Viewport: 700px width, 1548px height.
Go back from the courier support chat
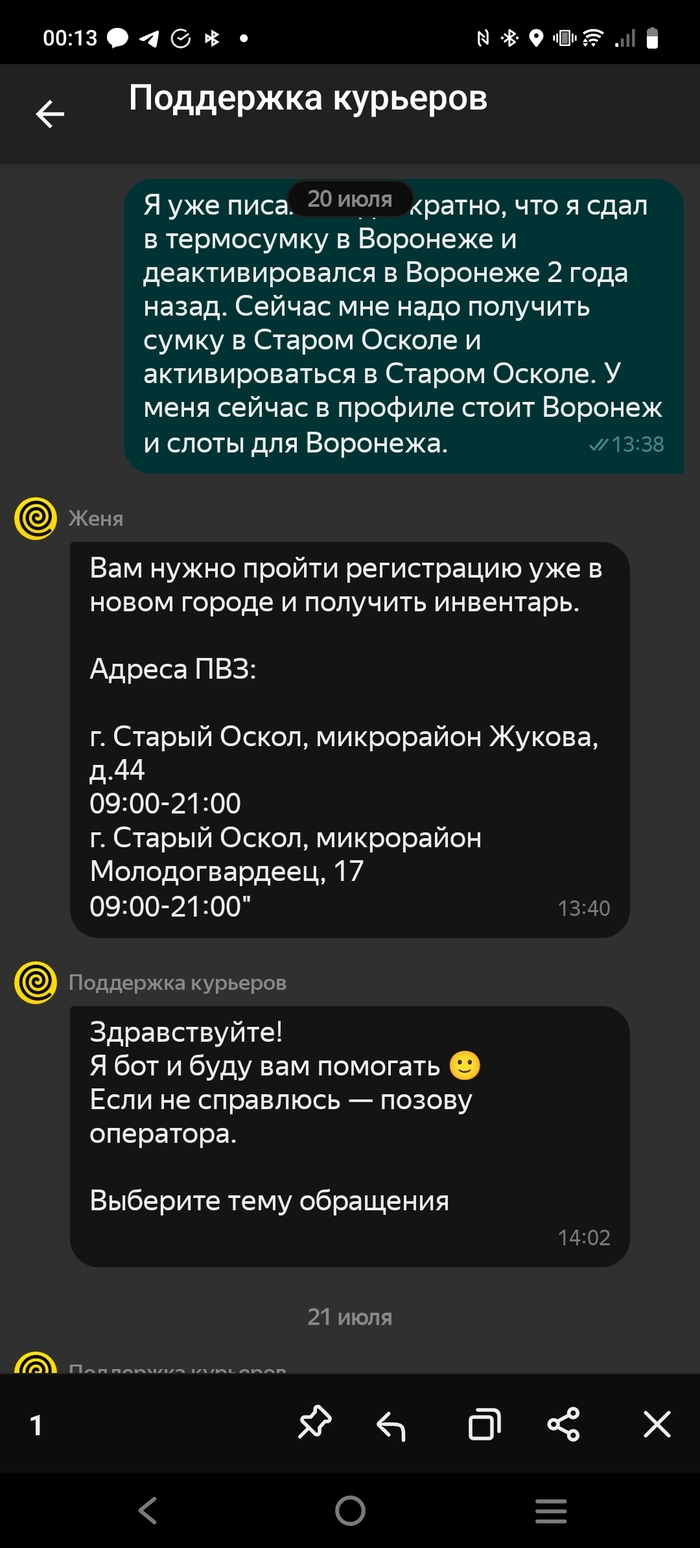point(50,114)
